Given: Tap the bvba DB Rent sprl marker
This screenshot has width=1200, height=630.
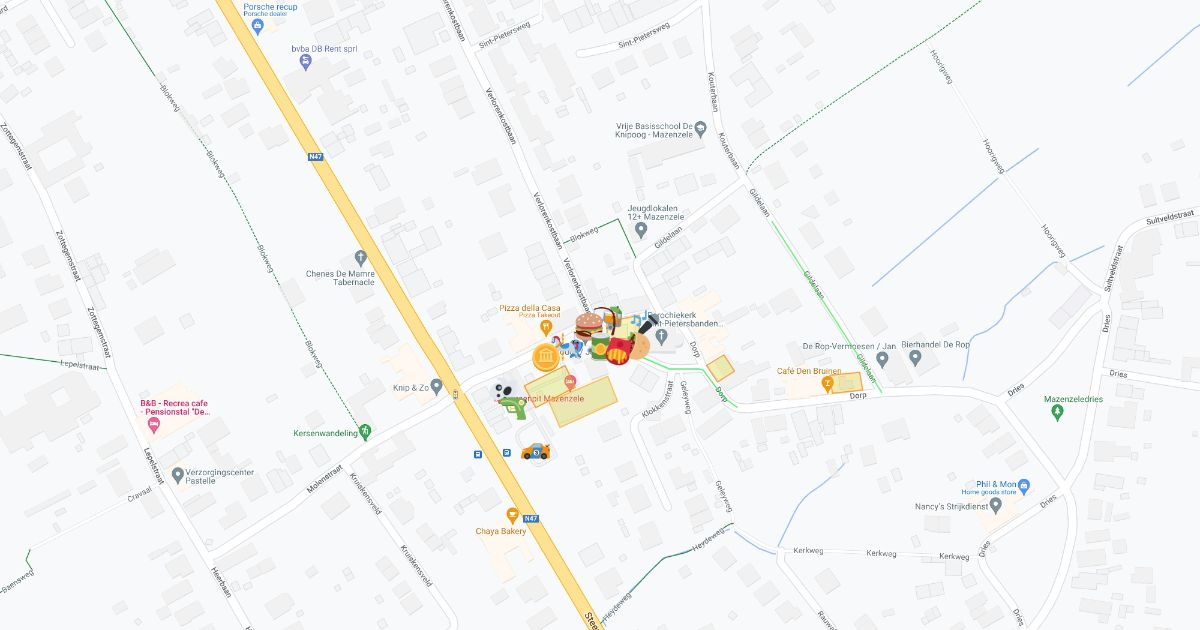Looking at the screenshot, I should point(305,61).
